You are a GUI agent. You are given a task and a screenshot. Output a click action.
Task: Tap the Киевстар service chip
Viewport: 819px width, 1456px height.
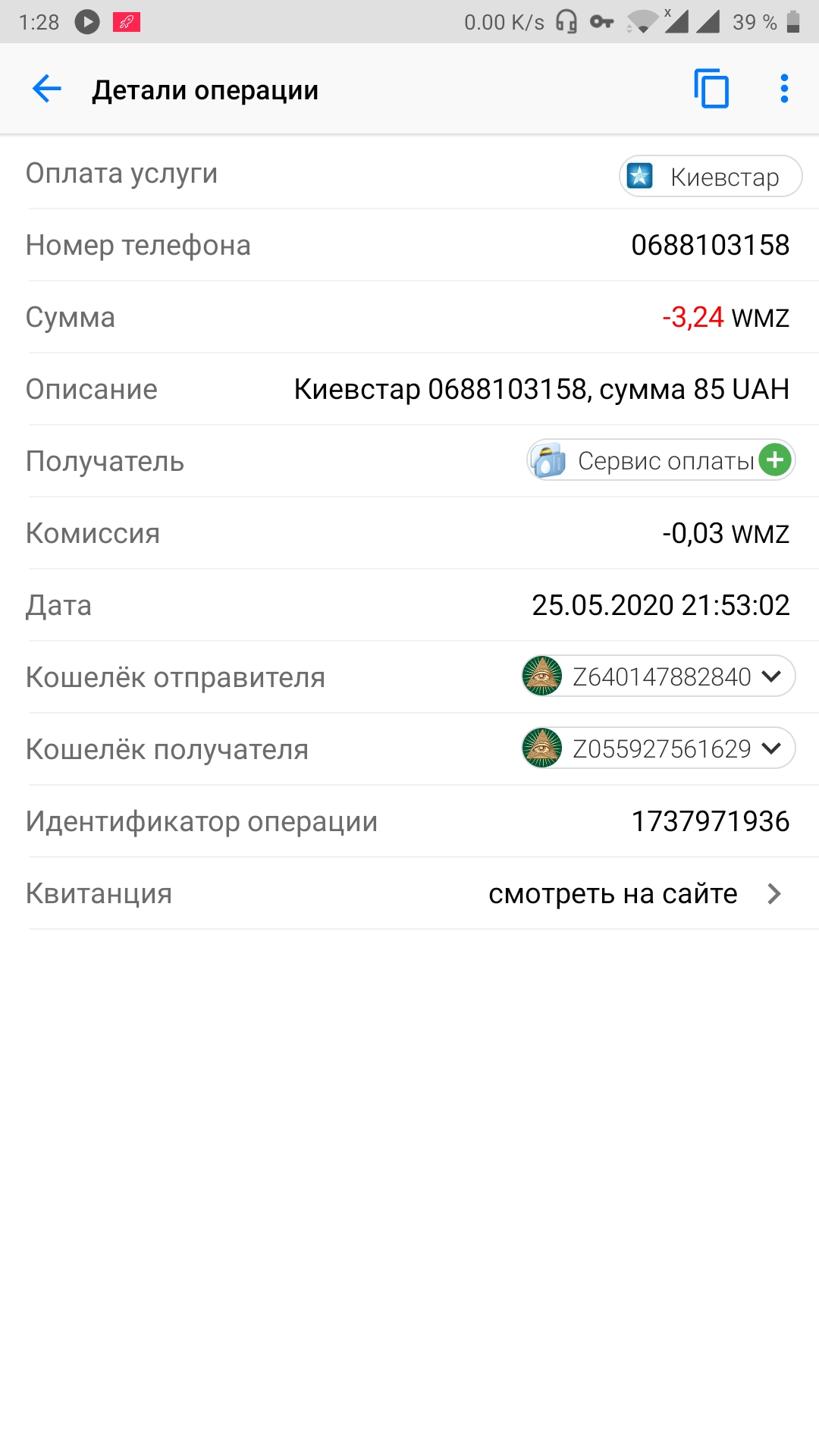pos(711,177)
